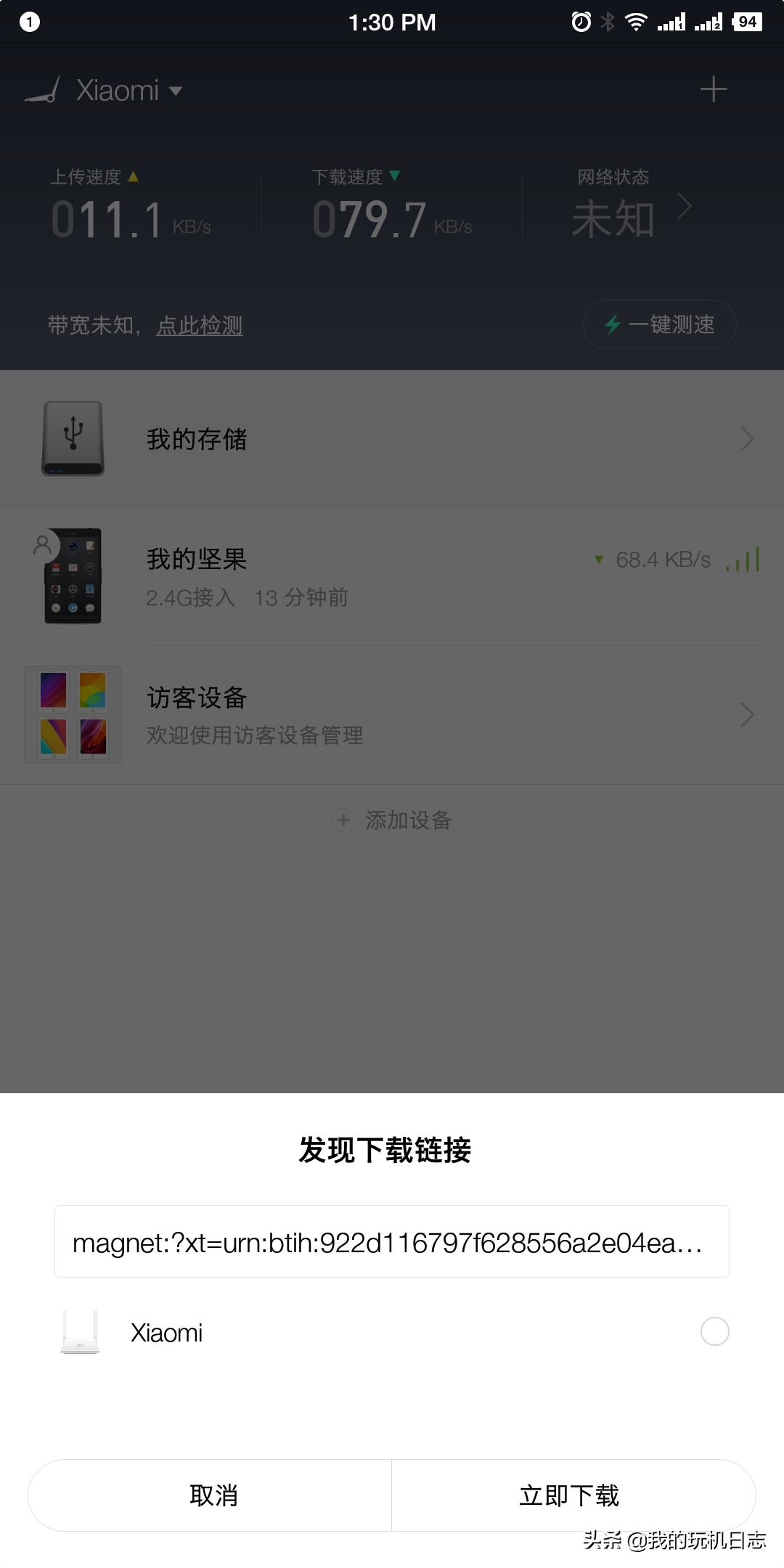This screenshot has width=784, height=1568.
Task: Click the 取消 cancel button
Action: [213, 1495]
